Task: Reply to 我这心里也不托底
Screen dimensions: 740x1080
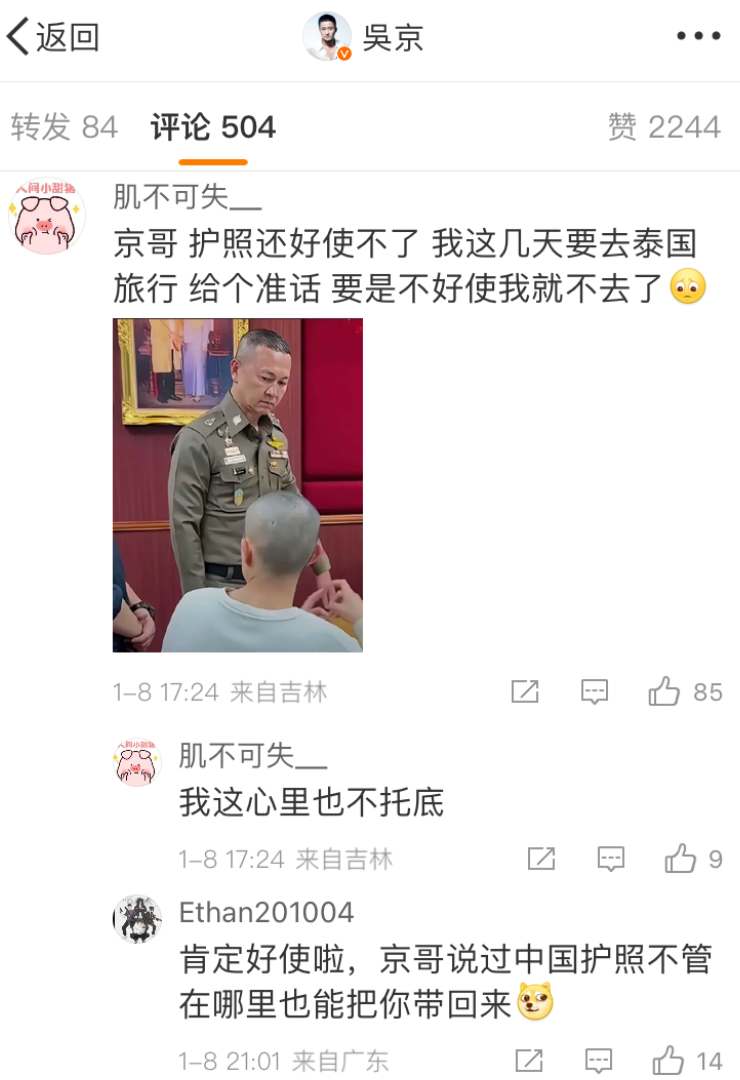Action: tap(611, 858)
